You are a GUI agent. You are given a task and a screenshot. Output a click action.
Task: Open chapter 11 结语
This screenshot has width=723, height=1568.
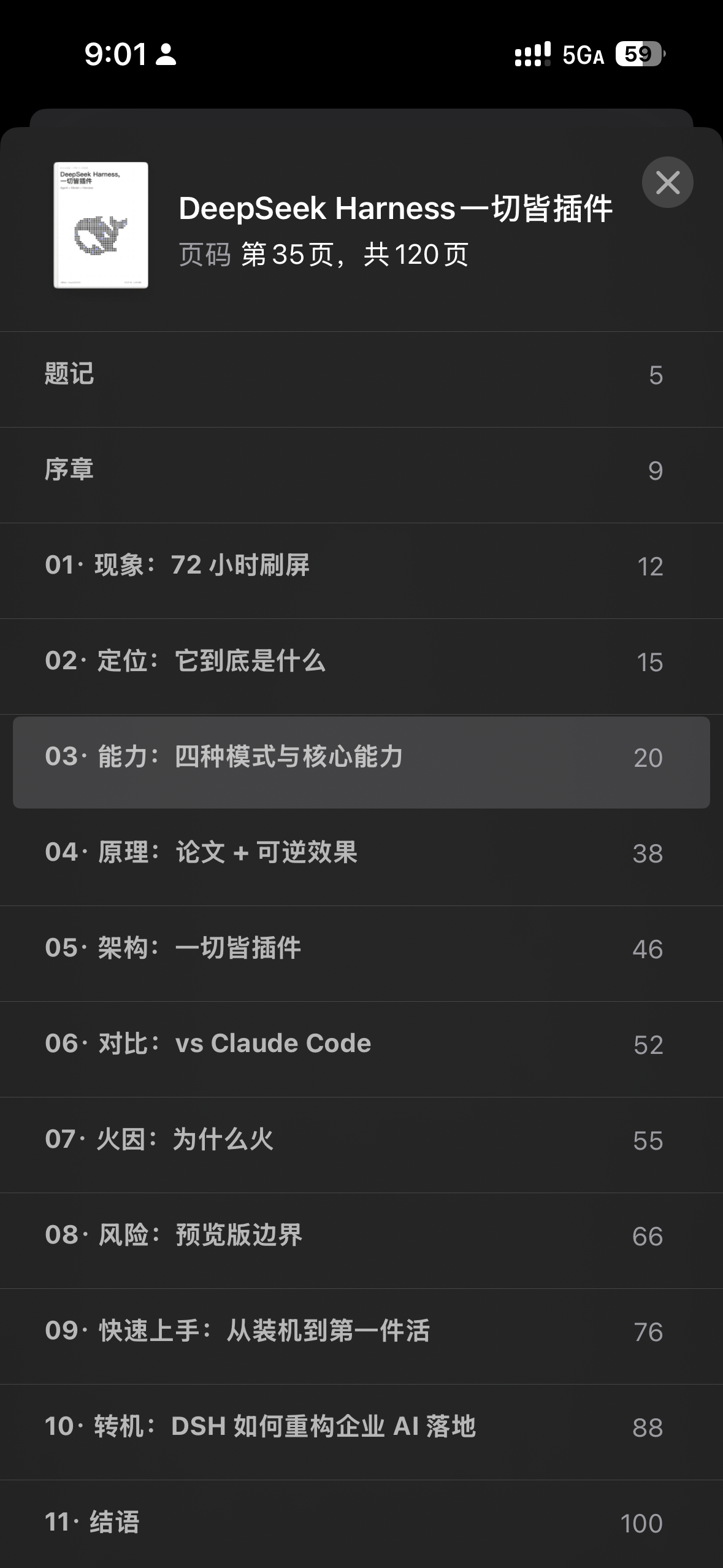coord(361,1524)
